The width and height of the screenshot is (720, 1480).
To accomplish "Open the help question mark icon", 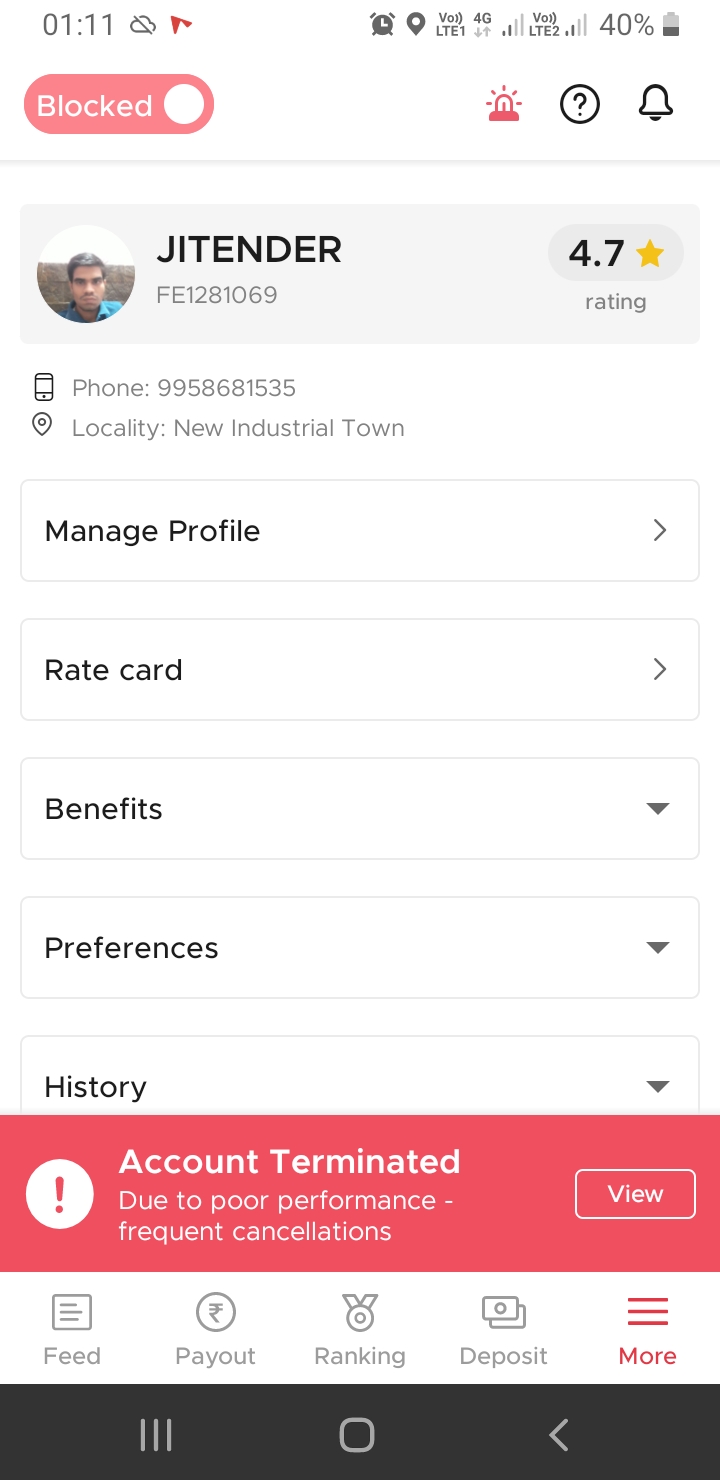I will [x=580, y=105].
